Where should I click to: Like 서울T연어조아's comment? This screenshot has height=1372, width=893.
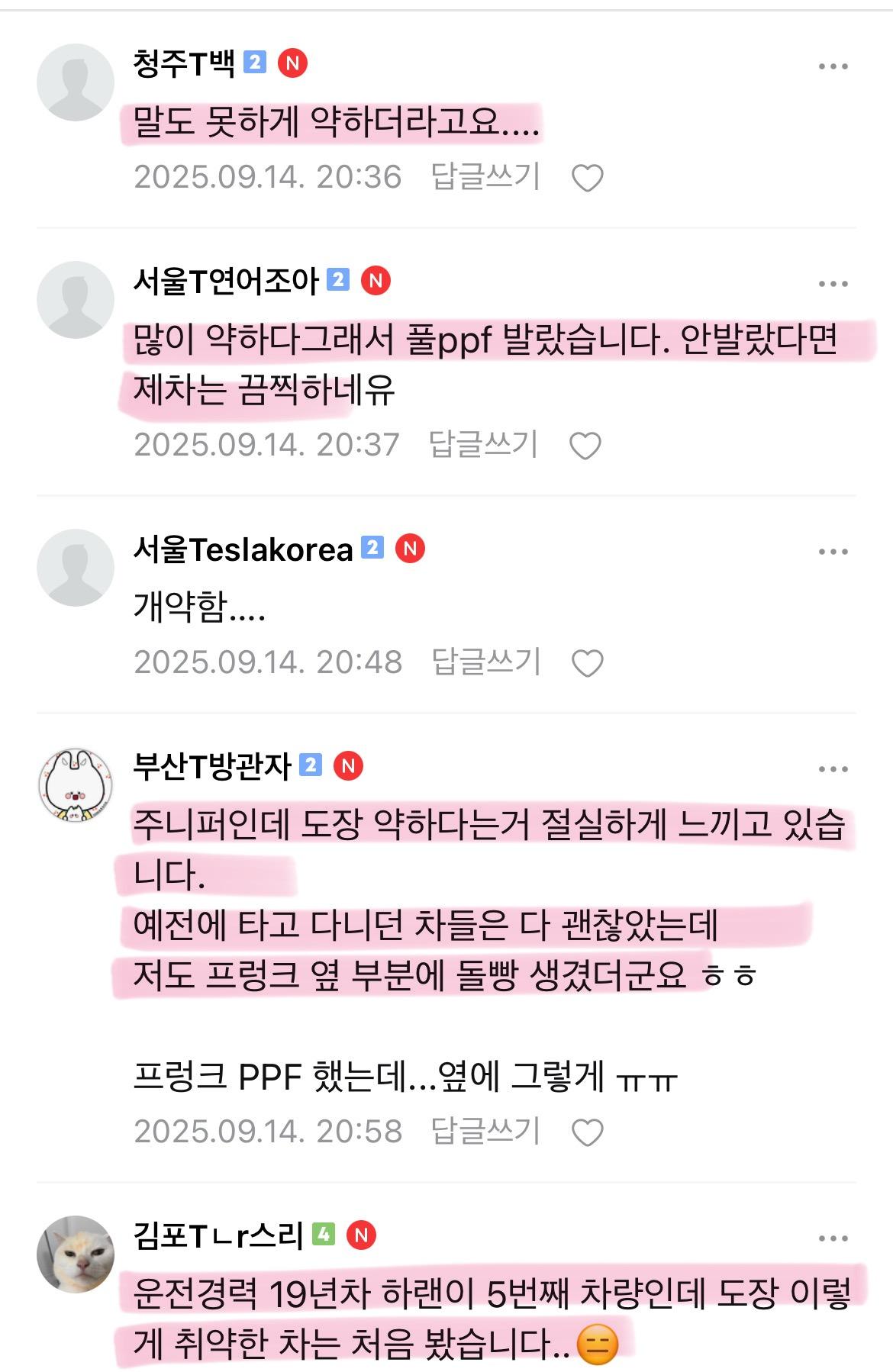[585, 446]
